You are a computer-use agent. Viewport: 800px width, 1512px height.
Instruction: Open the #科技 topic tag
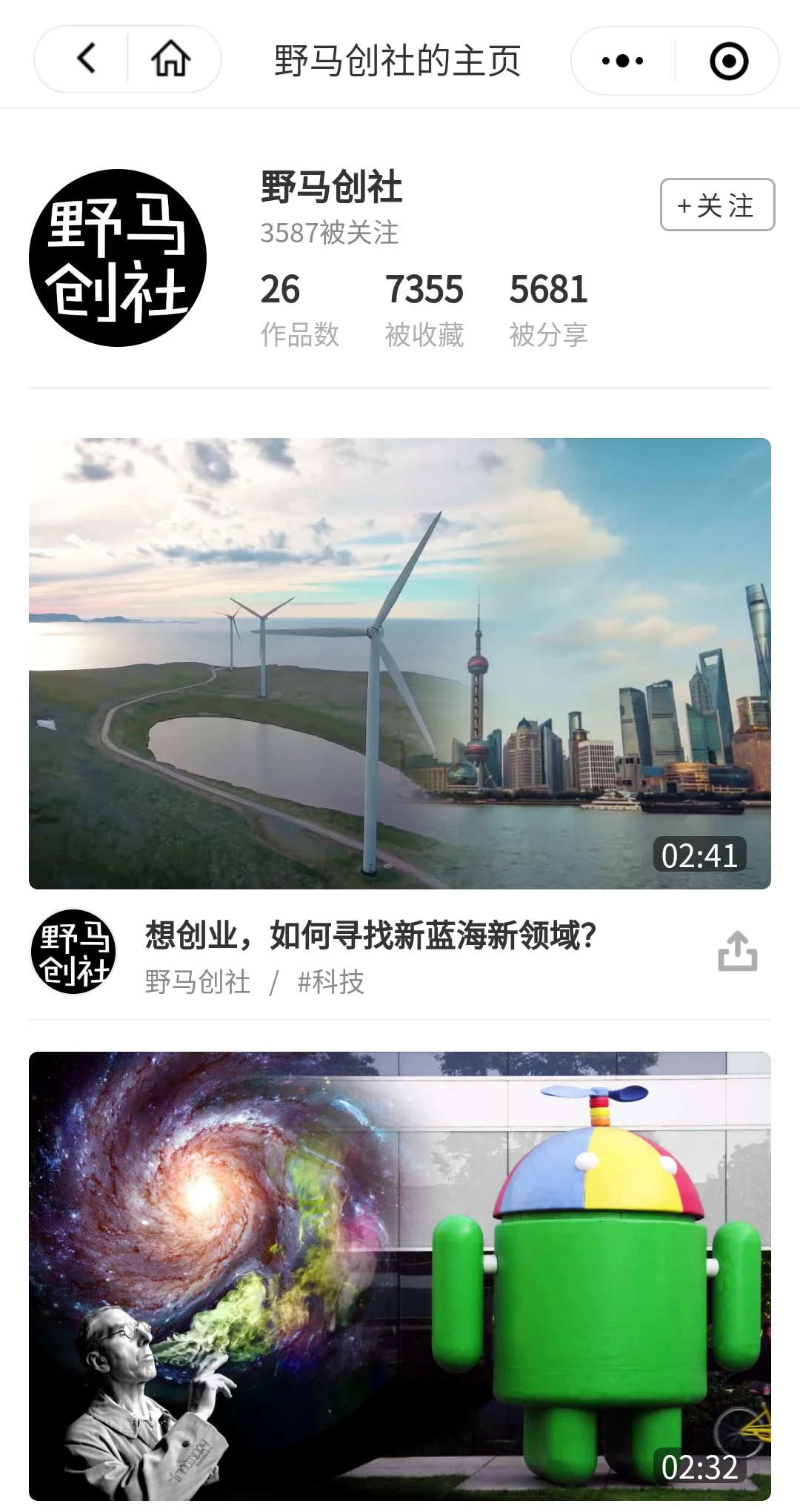click(x=330, y=982)
